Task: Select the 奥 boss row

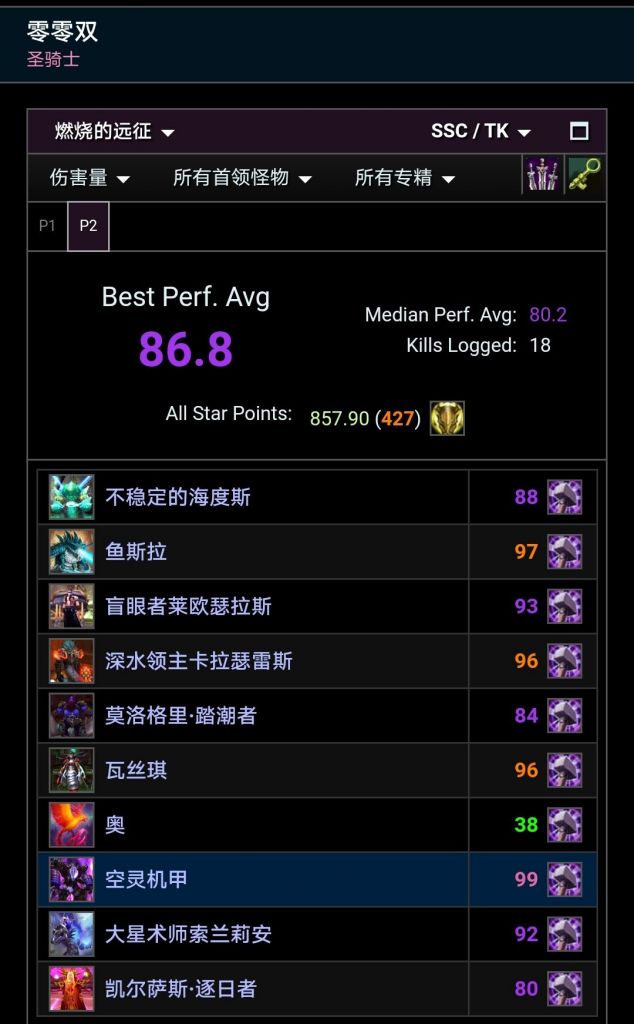Action: point(115,825)
